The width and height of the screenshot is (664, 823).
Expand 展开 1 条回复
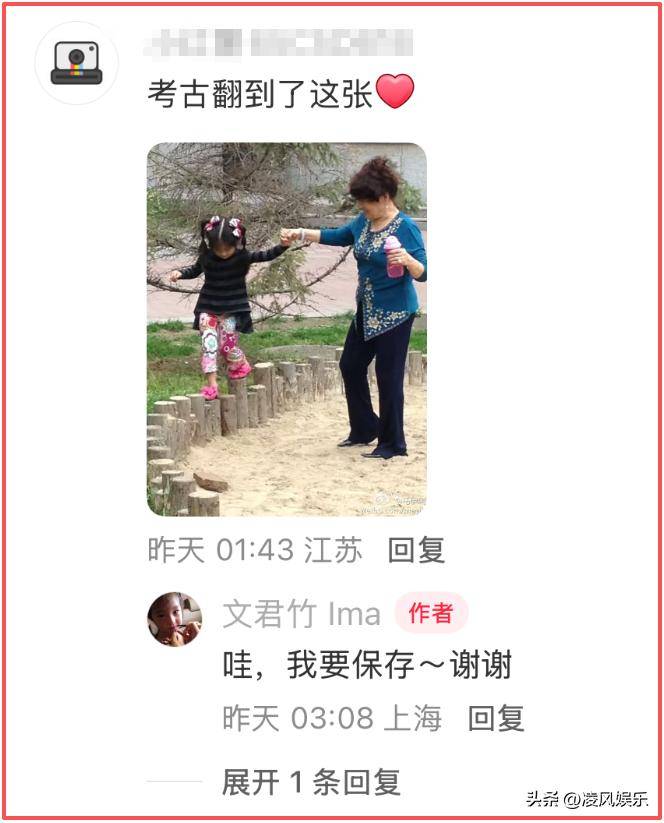pos(311,782)
